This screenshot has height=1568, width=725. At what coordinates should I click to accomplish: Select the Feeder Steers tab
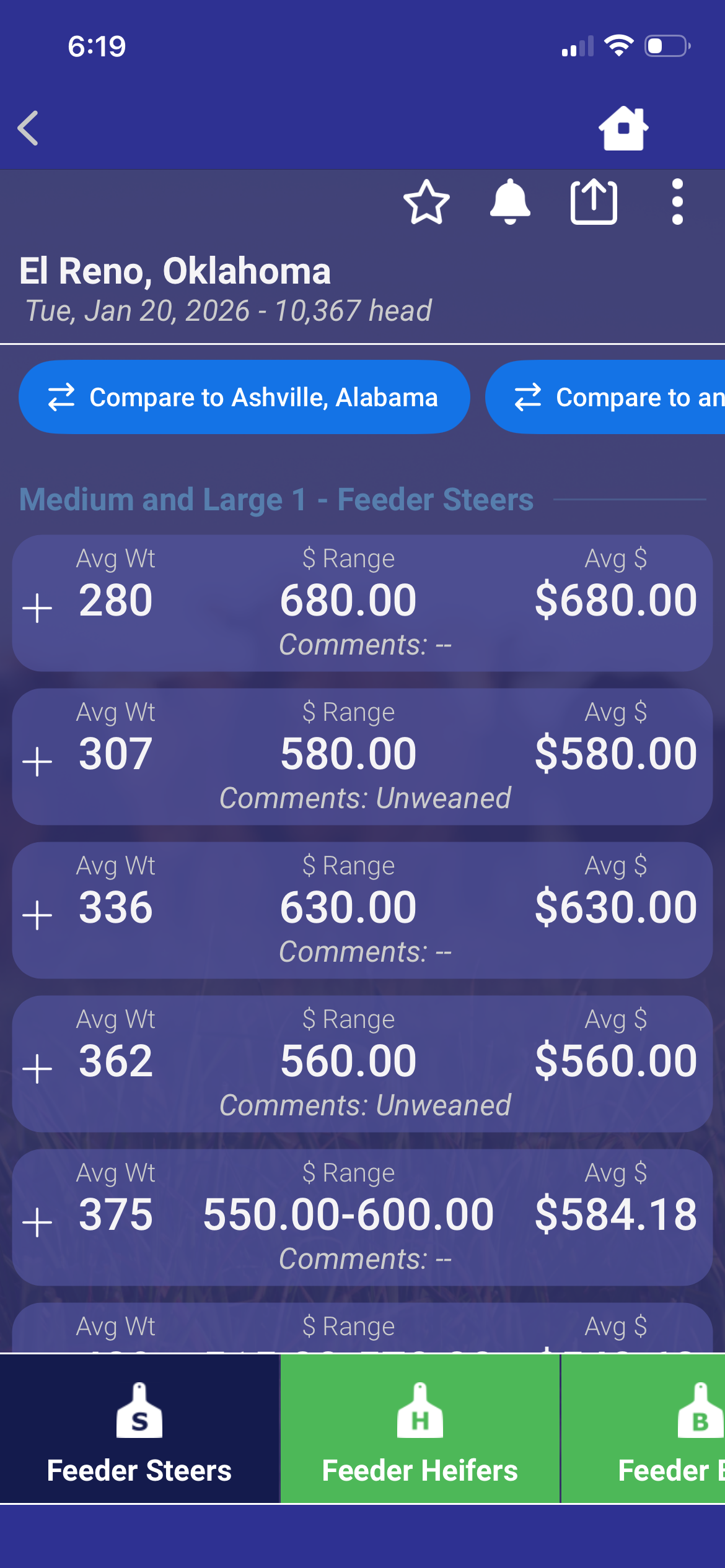click(x=139, y=1428)
